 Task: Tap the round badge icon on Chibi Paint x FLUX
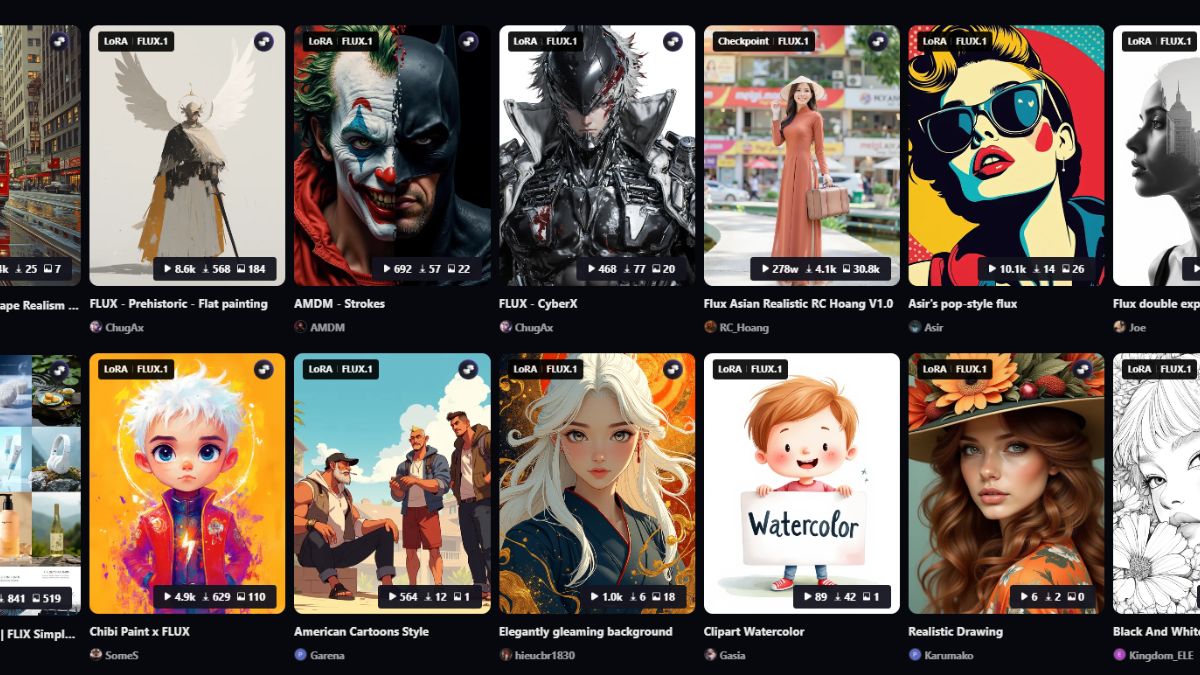point(263,369)
